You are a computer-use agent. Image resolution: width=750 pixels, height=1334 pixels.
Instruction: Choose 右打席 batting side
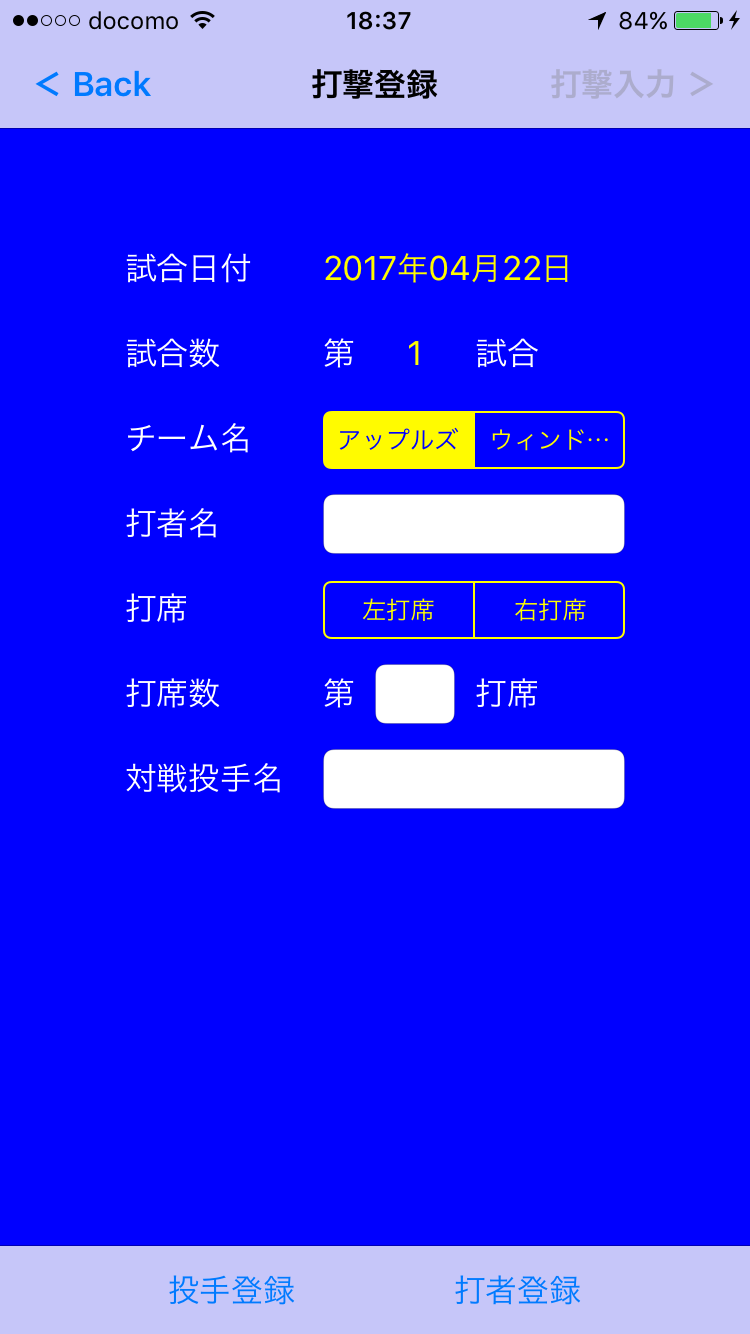pos(549,610)
